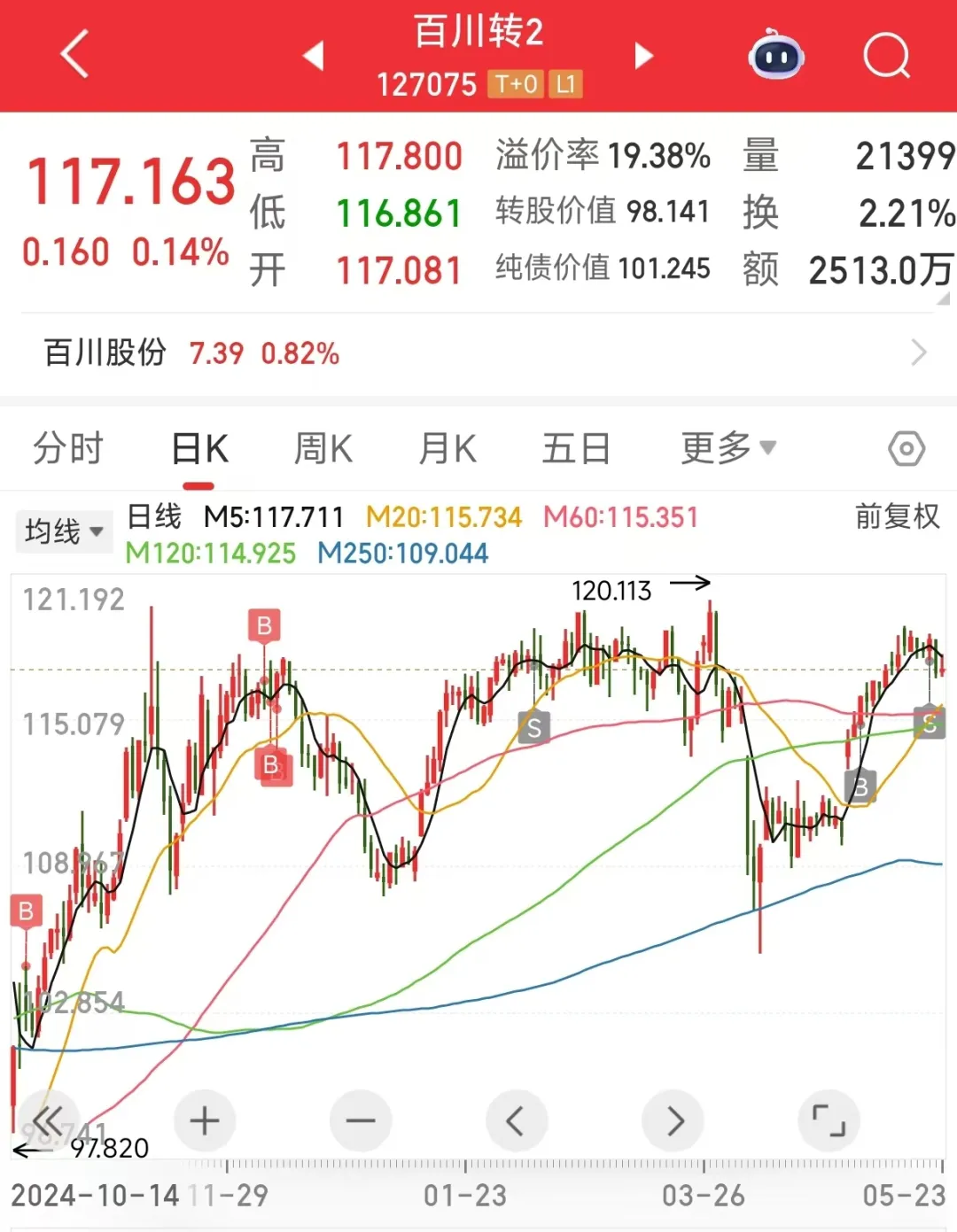This screenshot has width=957, height=1232.
Task: Open the 百川股份 underlying stock row
Action: click(478, 353)
